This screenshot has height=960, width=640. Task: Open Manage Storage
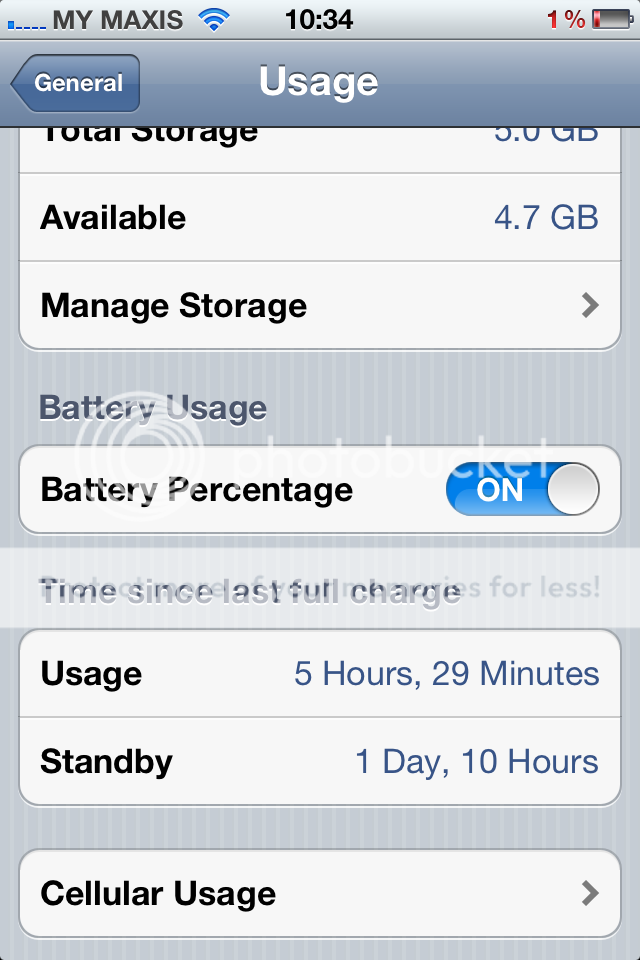click(x=320, y=305)
